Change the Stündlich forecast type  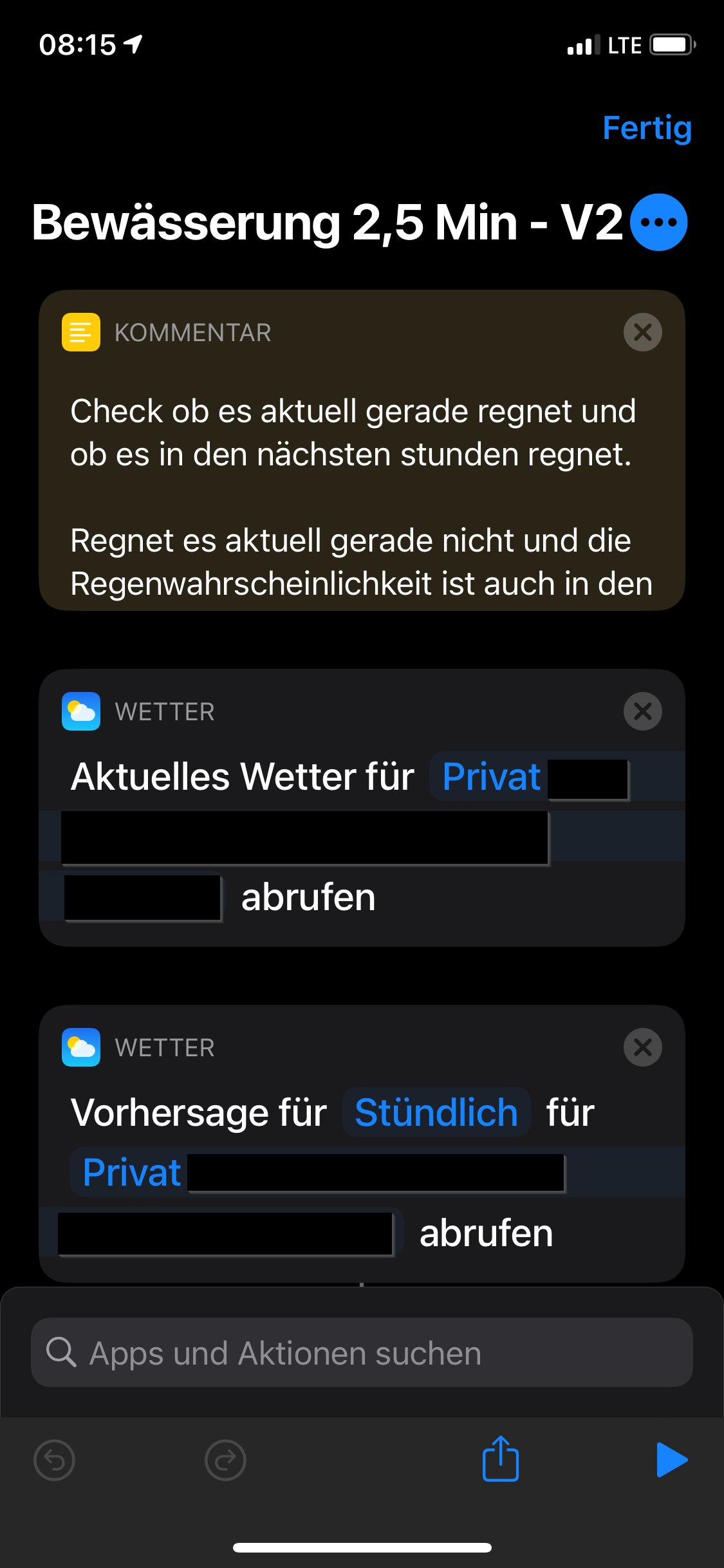tap(436, 1112)
